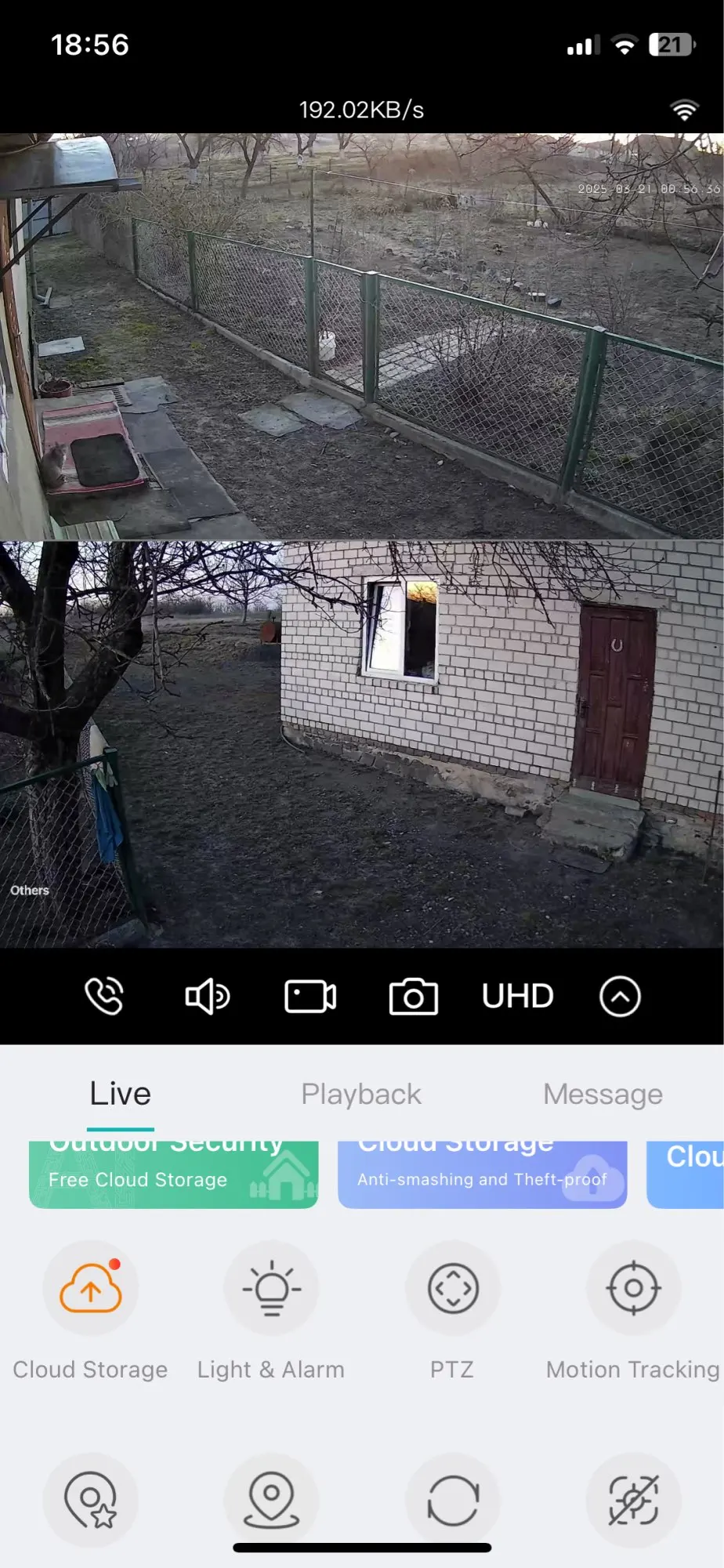Image resolution: width=724 pixels, height=1568 pixels.
Task: Open Light & Alarm settings
Action: tap(271, 1288)
